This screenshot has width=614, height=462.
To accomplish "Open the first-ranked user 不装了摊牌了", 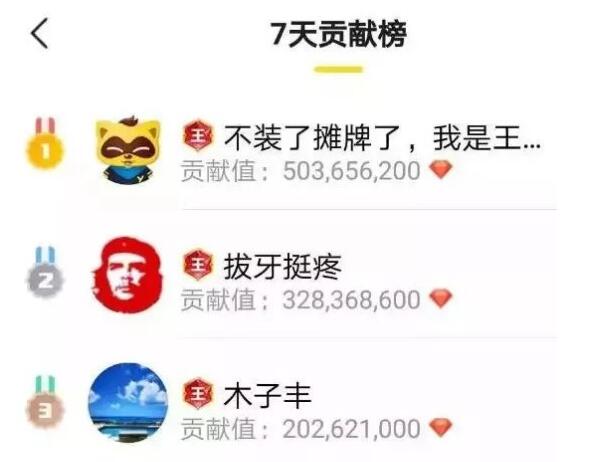I will click(x=382, y=135).
